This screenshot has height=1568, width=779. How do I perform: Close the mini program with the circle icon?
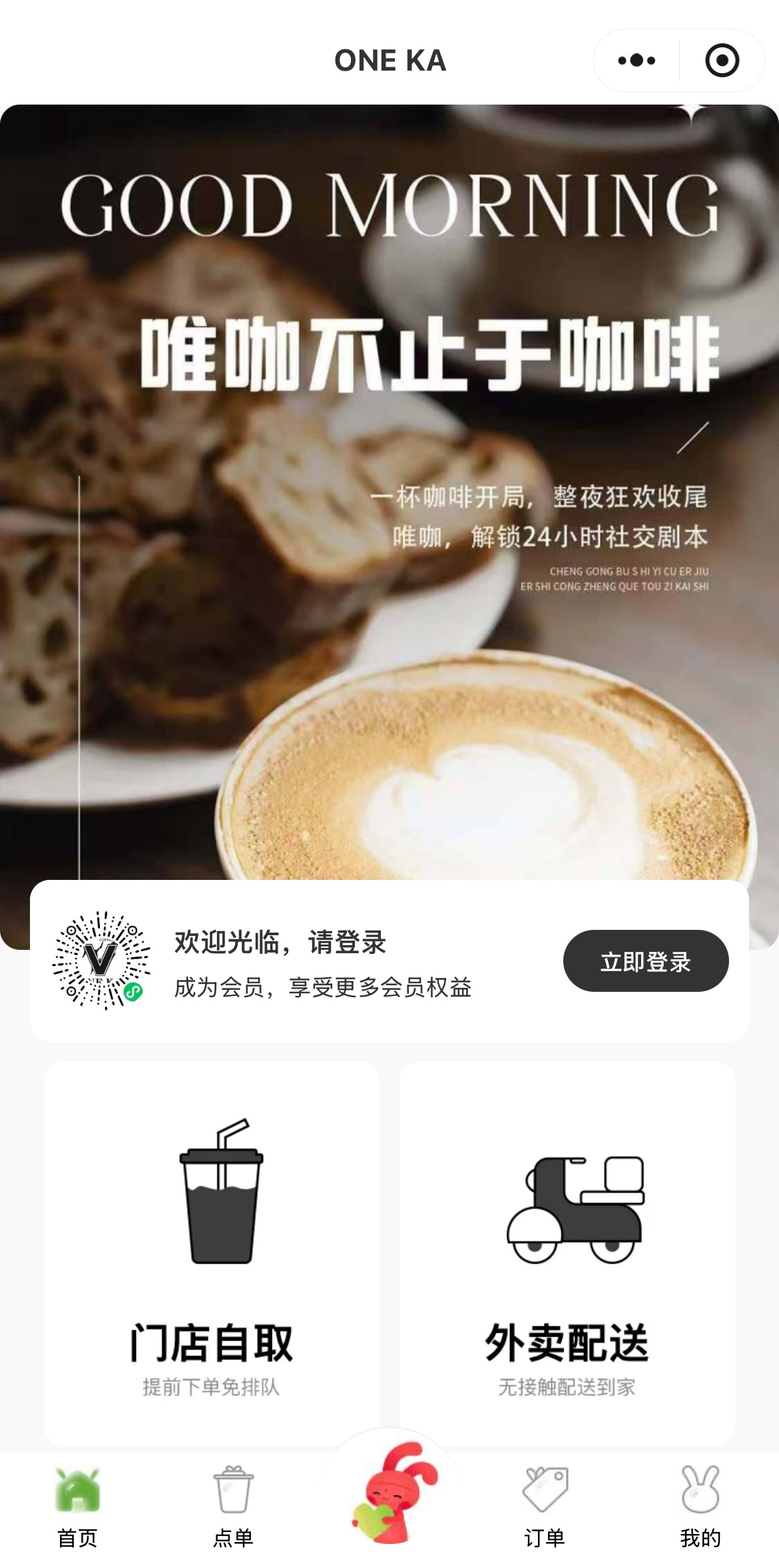722,61
